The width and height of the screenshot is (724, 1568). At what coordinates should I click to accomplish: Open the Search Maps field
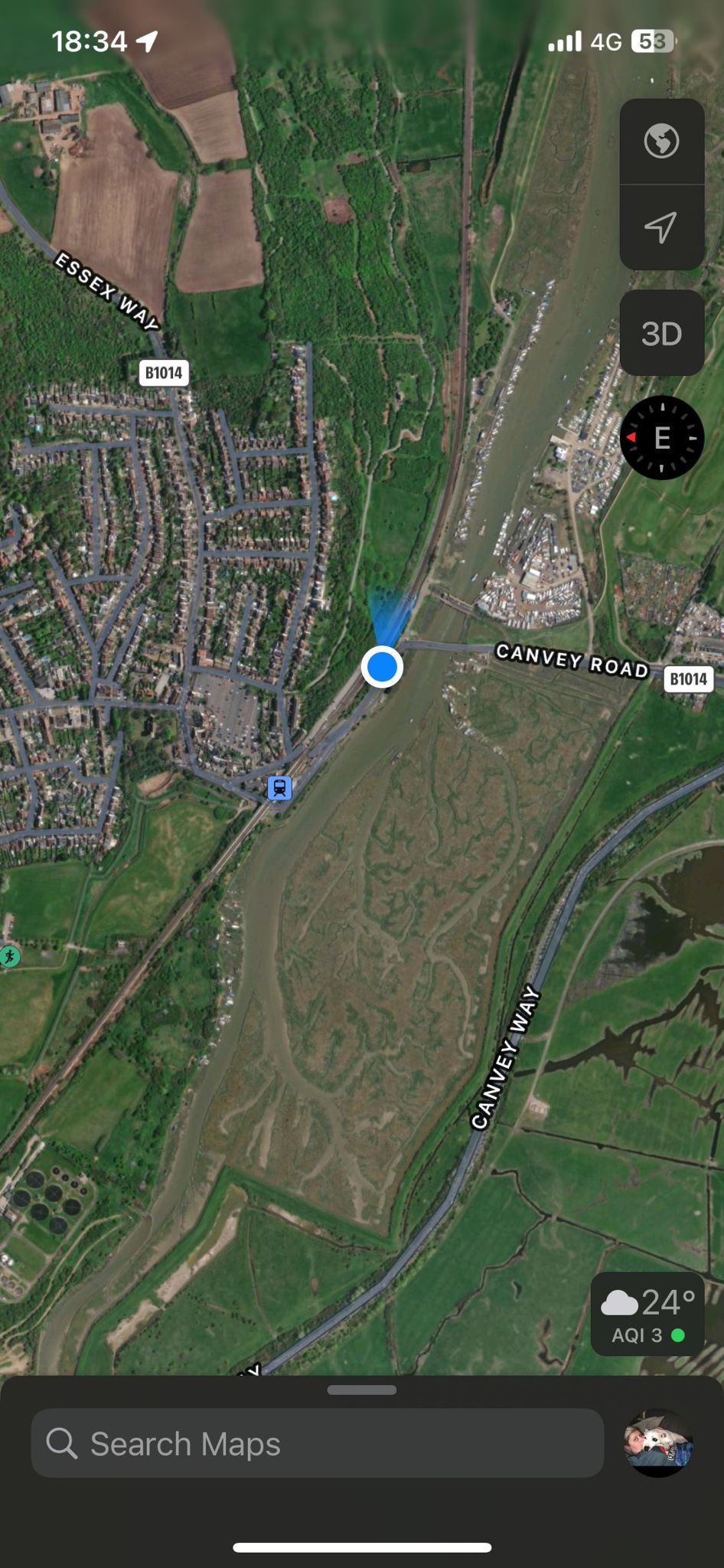click(x=317, y=1443)
